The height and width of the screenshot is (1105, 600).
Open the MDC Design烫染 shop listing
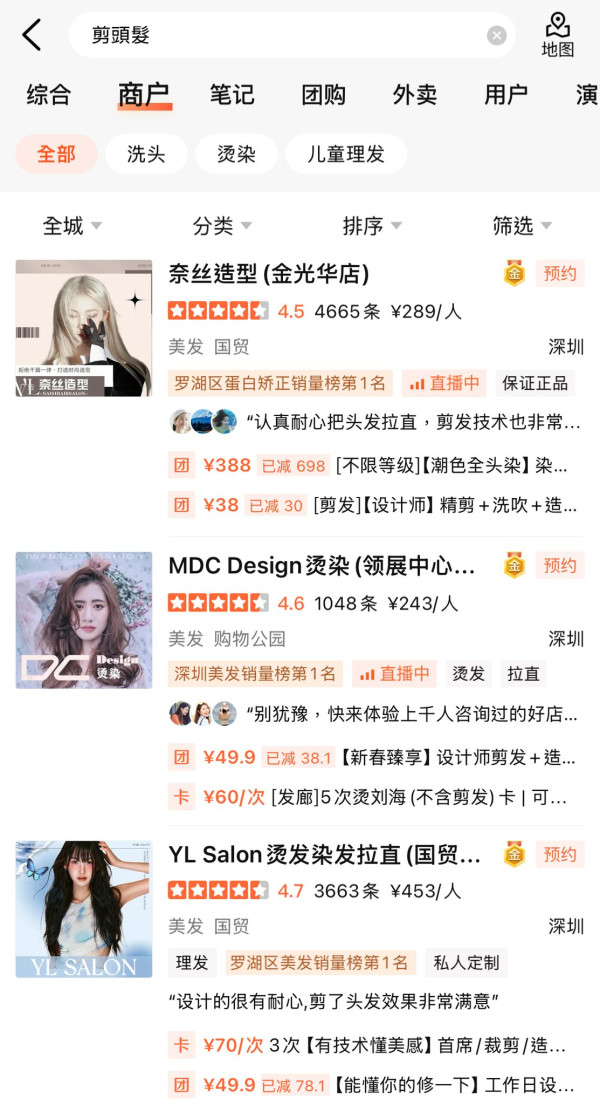coord(322,566)
